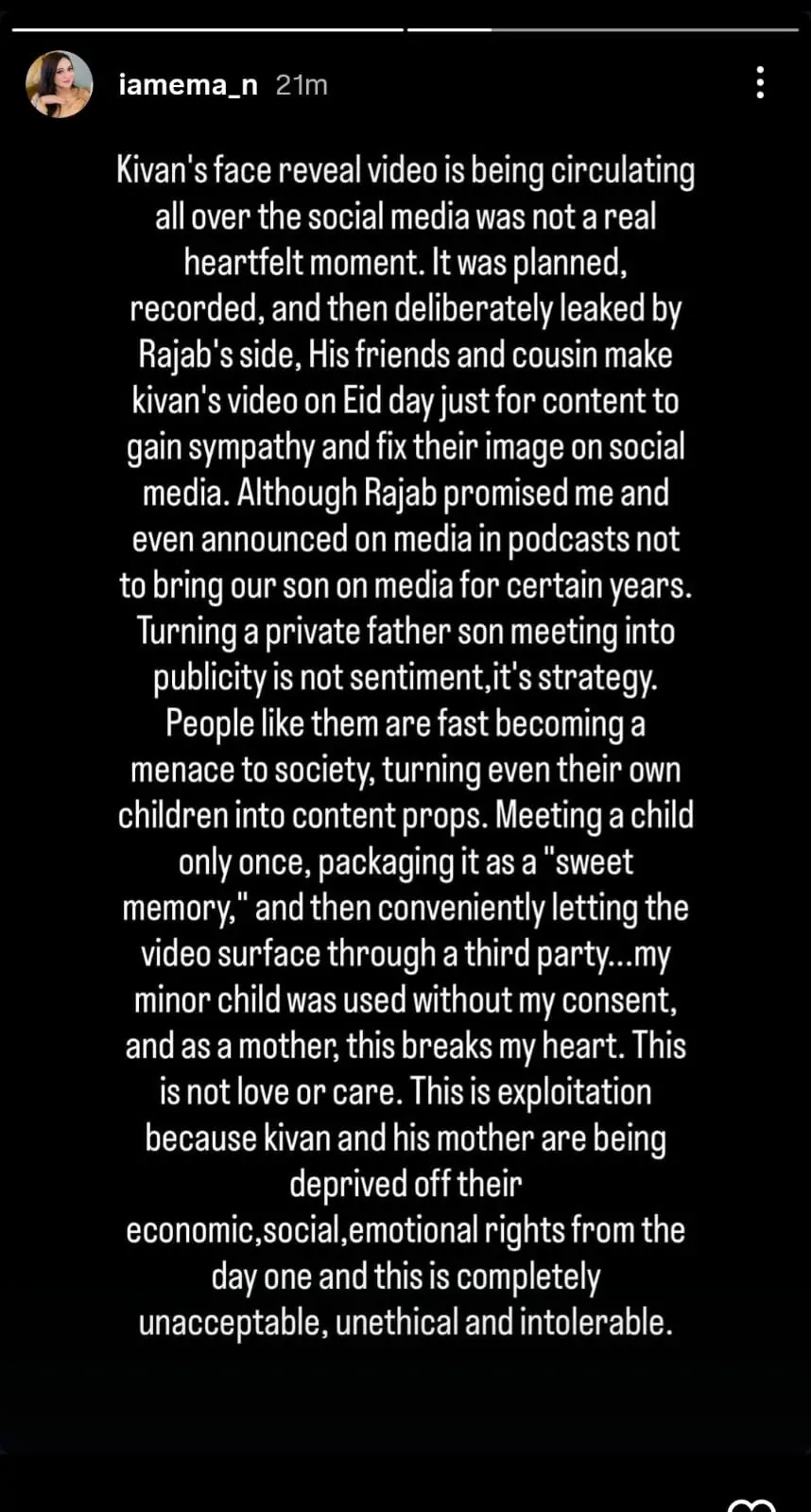The image size is (811, 1512).
Task: Open the story's three-dot options menu
Action: click(760, 83)
